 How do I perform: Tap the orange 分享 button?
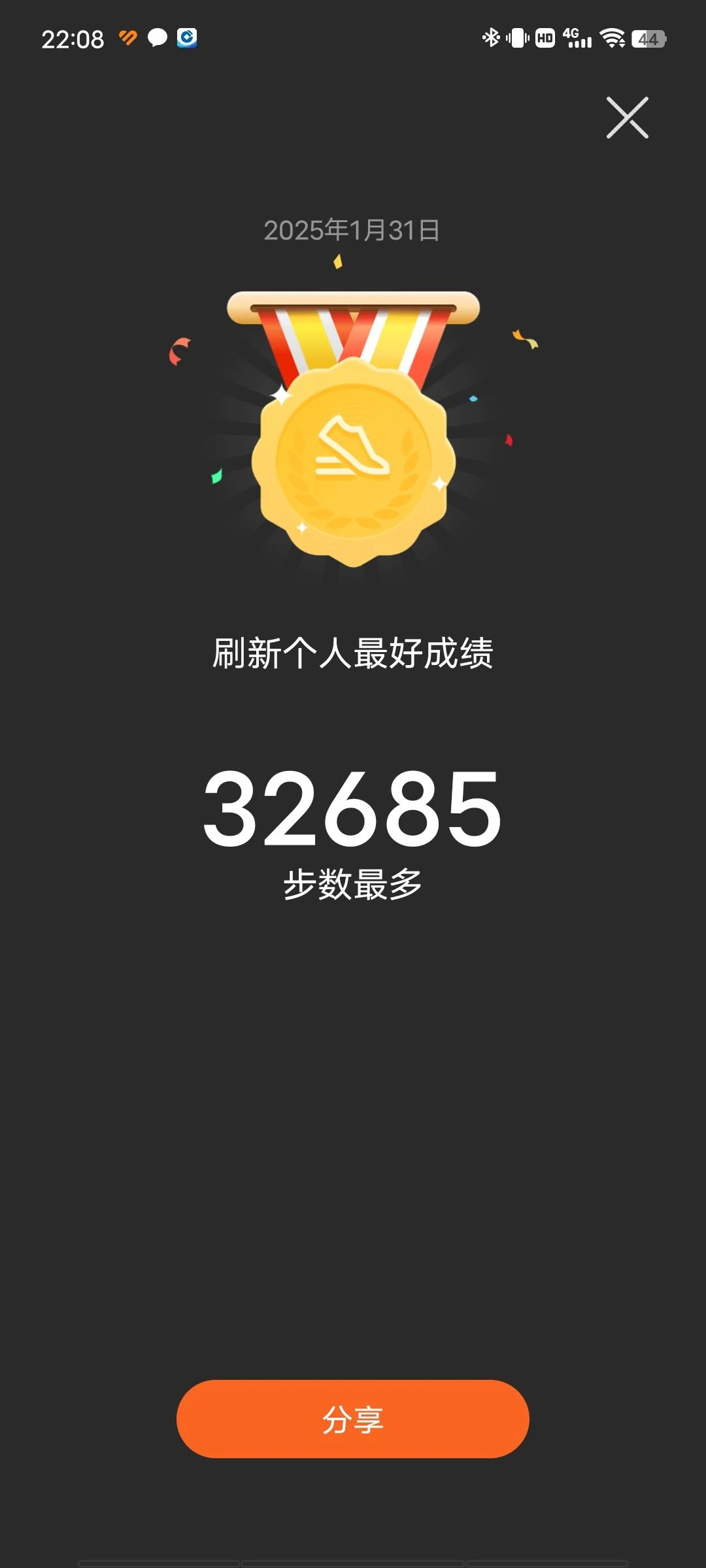352,1418
